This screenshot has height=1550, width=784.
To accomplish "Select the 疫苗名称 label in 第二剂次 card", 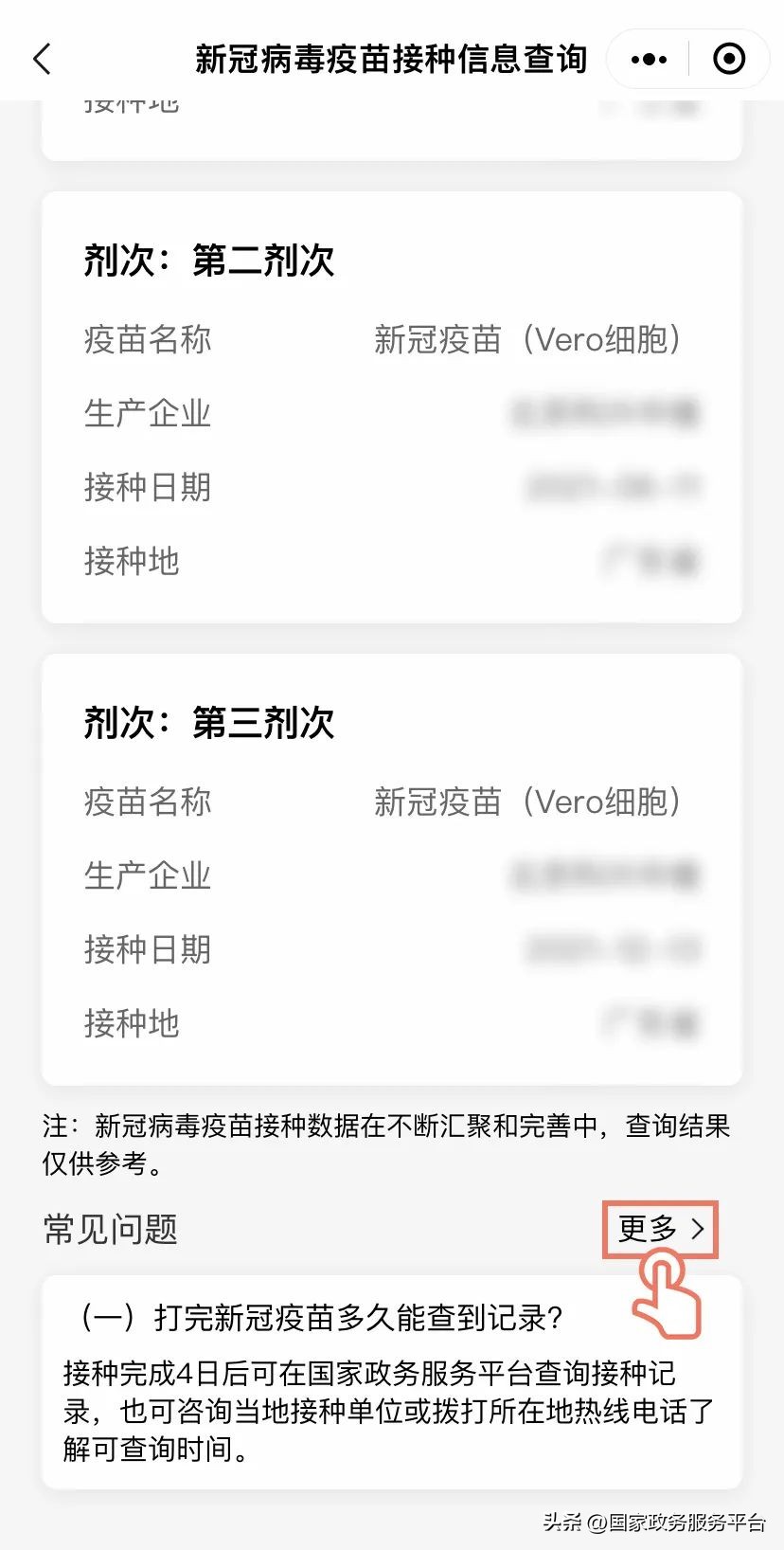I will 147,339.
